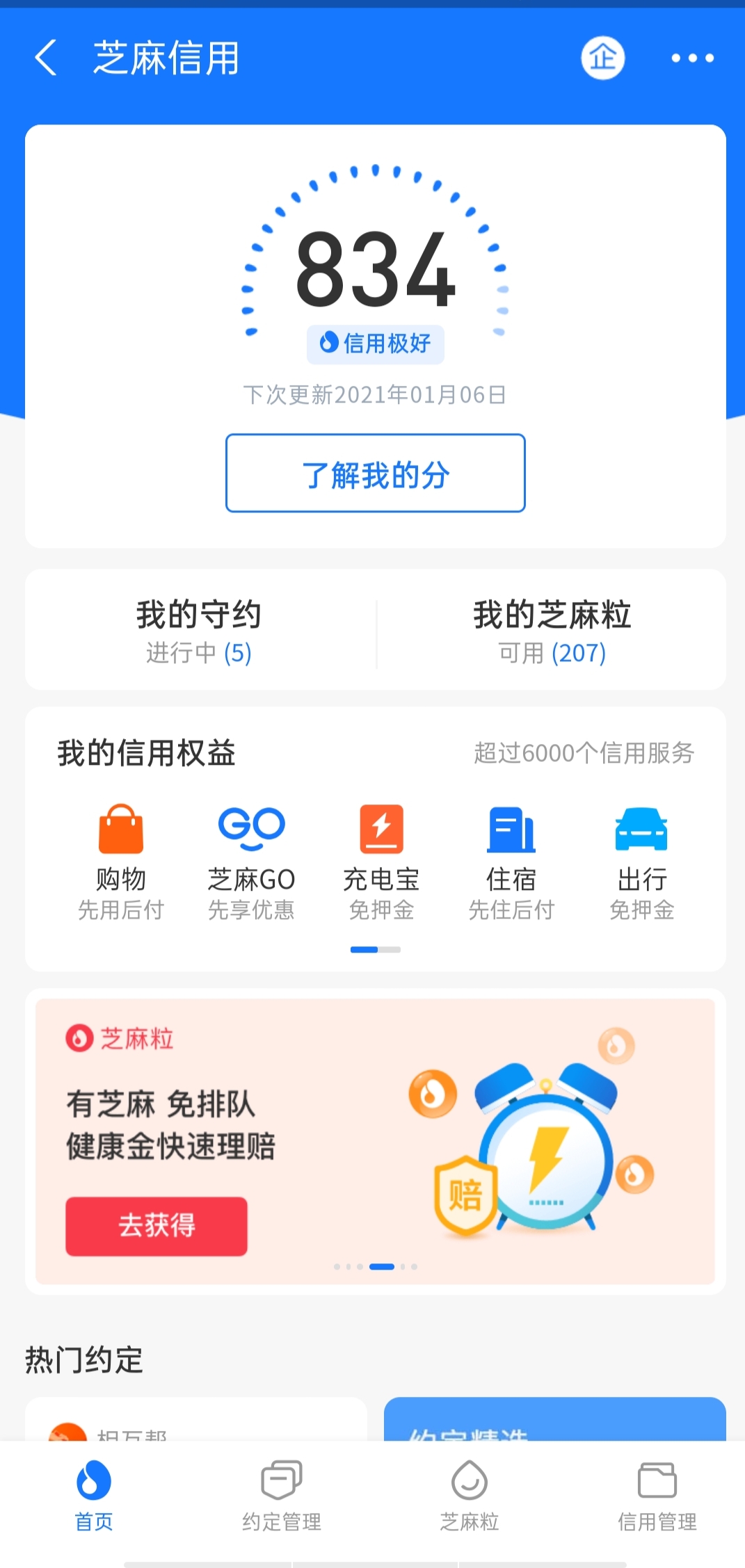Tap the back arrow to leave 芝麻信用
The image size is (745, 1568).
pyautogui.click(x=46, y=57)
